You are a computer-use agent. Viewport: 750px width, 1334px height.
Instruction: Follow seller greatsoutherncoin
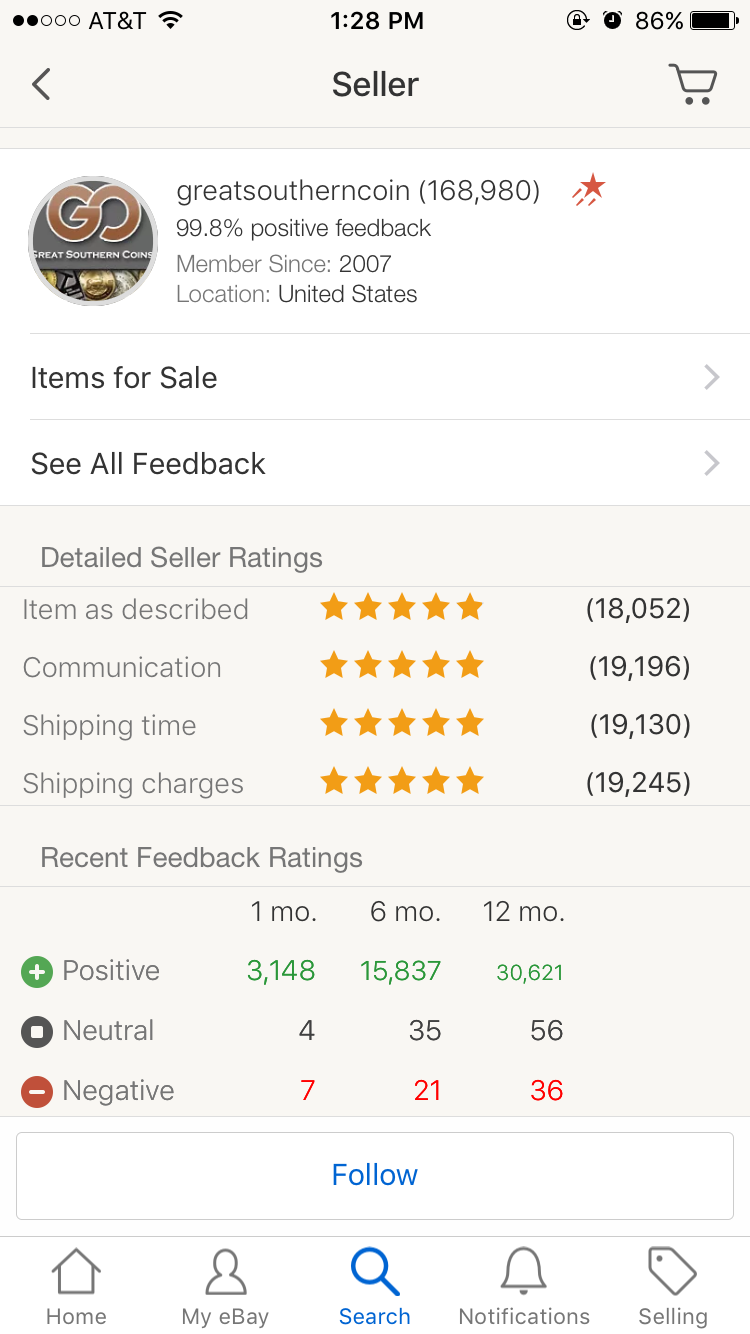[x=375, y=1175]
